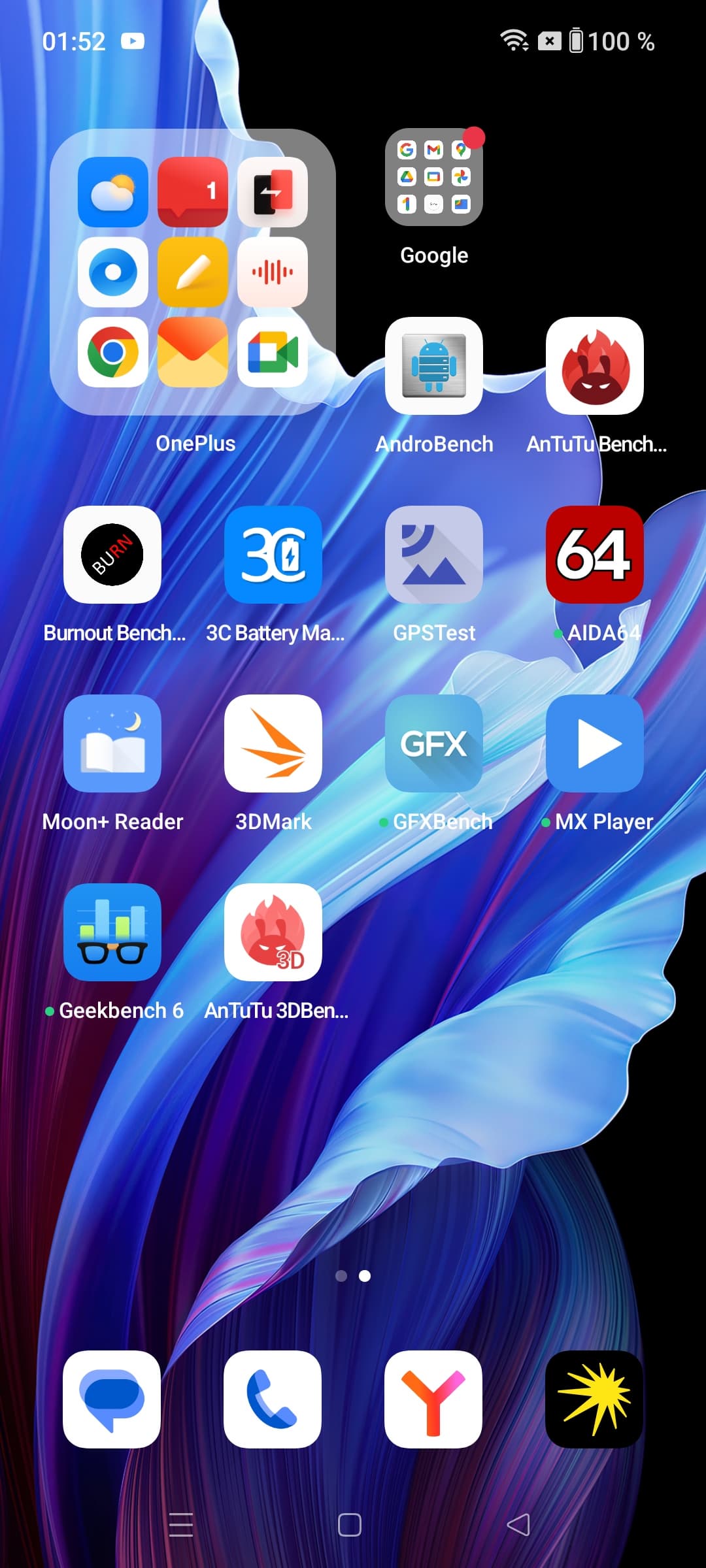Open AnTuTu Benchmark app
This screenshot has height=1568, width=706.
594,366
